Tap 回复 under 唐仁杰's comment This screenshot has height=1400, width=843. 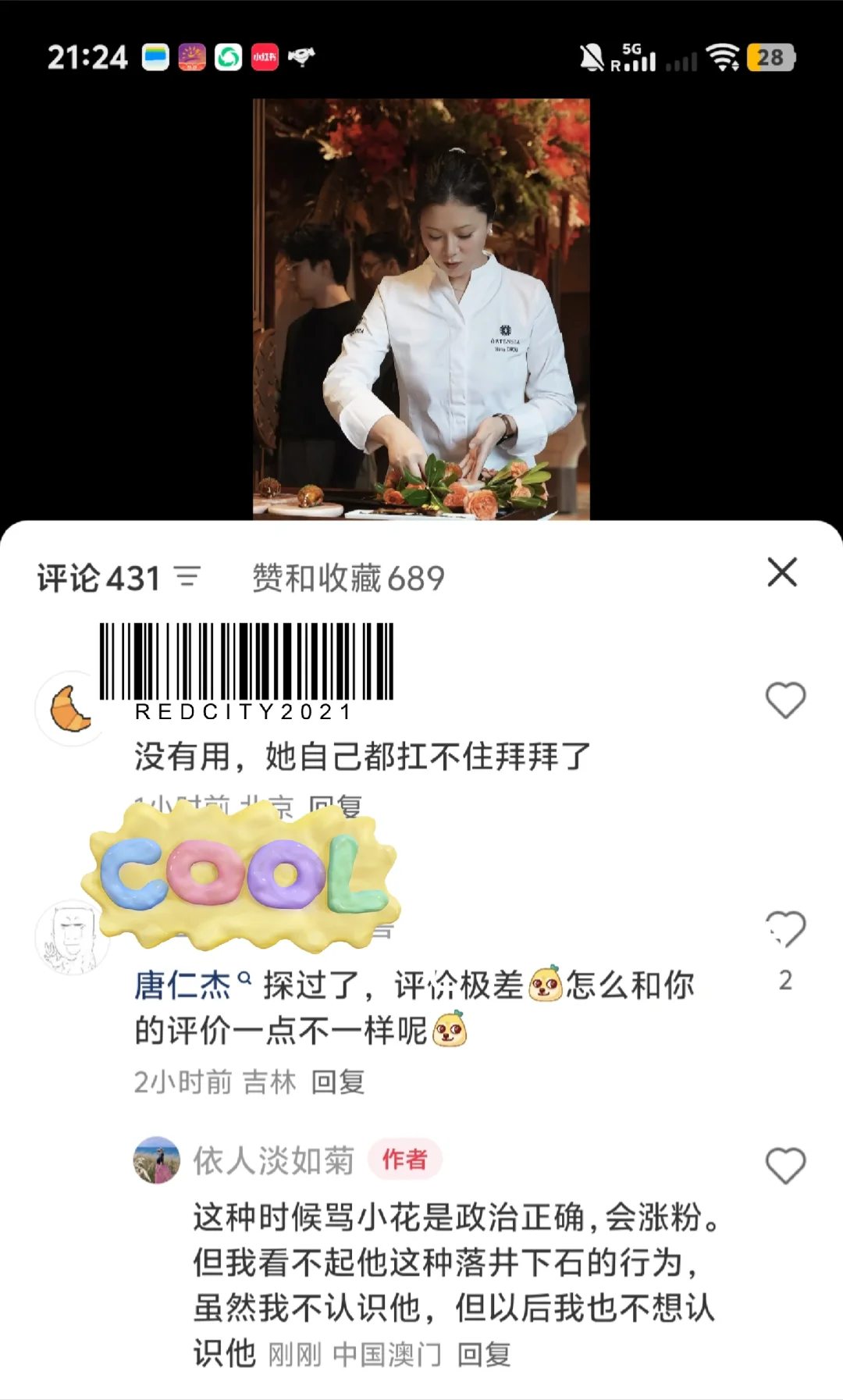tap(342, 1082)
